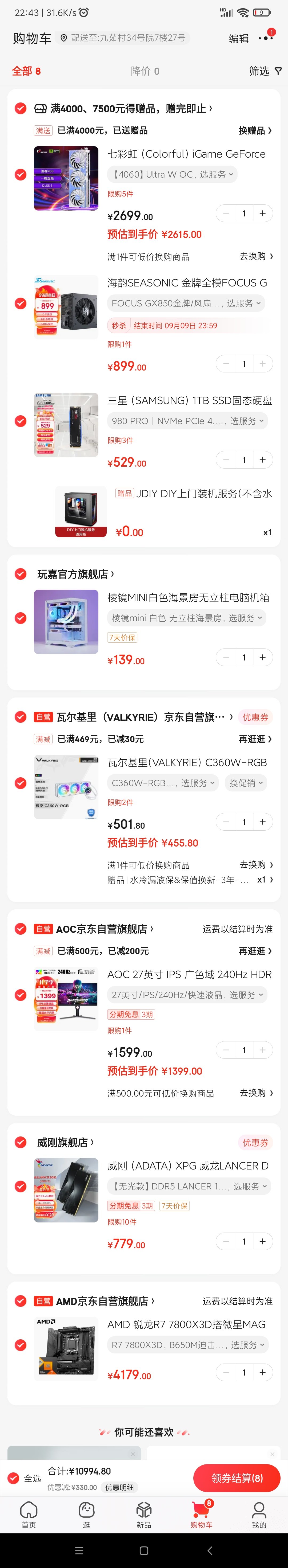Screen dimensions: 288x1568
Task: View 优惠明细 discount details
Action: (x=119, y=1487)
